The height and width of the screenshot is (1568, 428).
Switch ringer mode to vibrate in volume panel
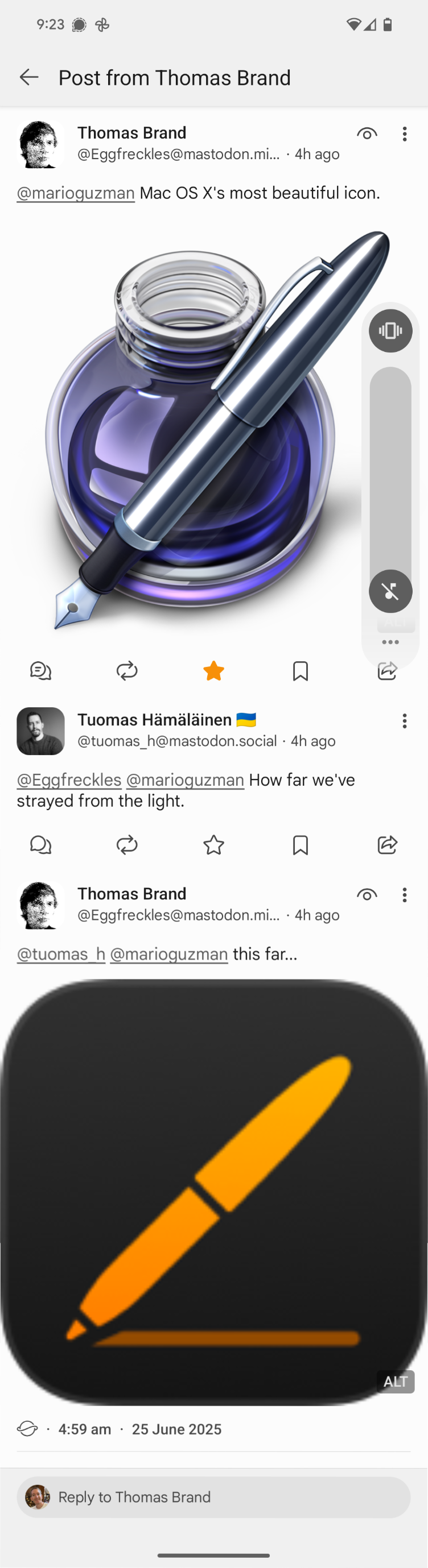click(x=390, y=330)
